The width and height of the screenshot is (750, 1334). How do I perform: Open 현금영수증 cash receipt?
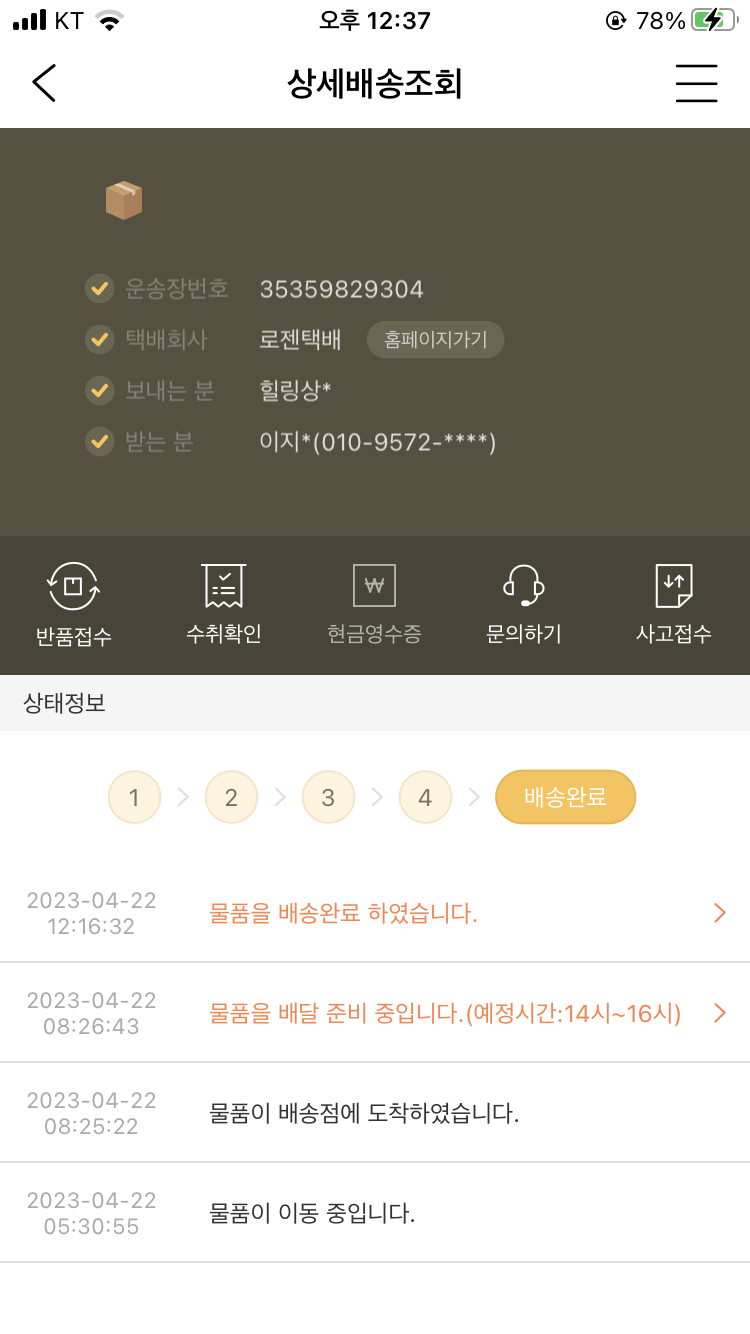click(x=374, y=605)
